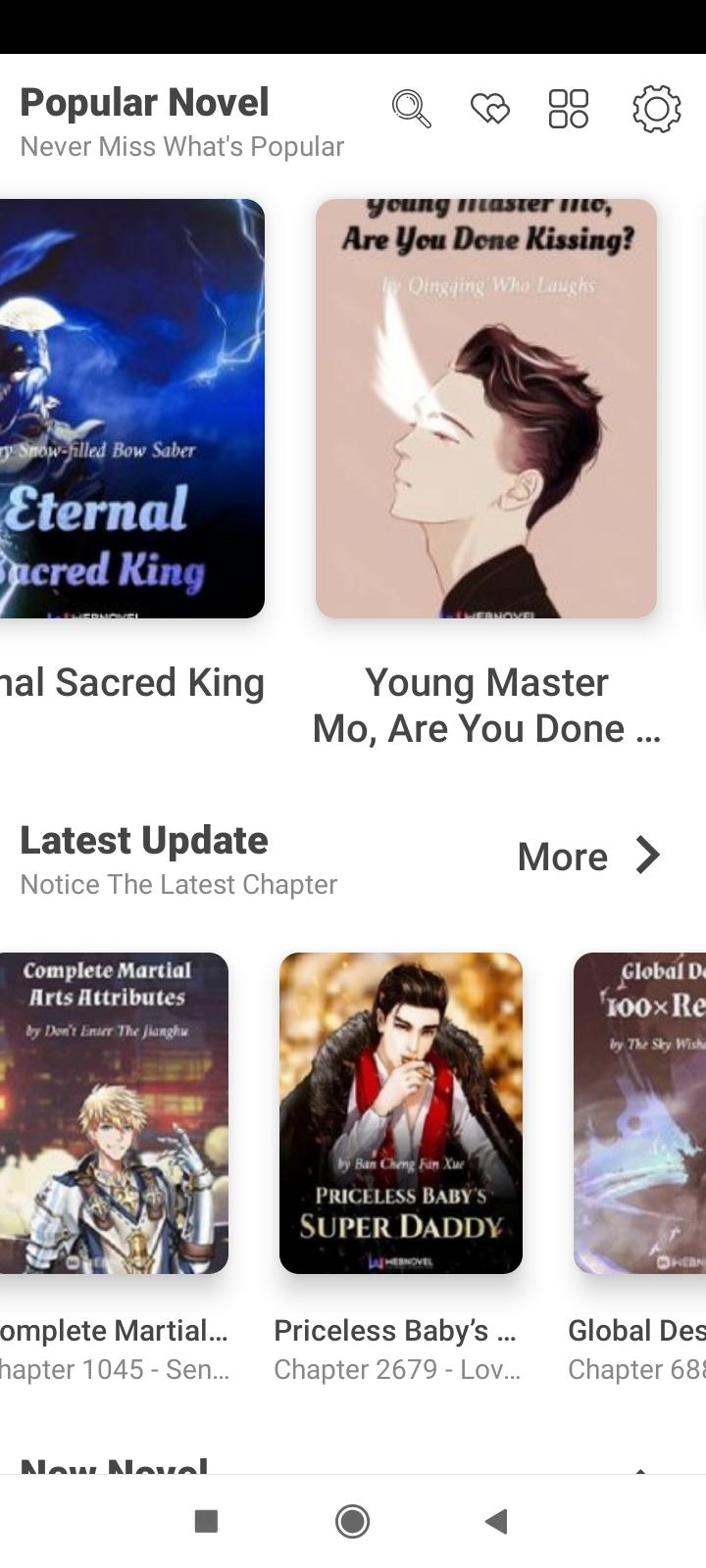
Task: Open Priceless Baby's Super Daddy novel
Action: 401,1113
